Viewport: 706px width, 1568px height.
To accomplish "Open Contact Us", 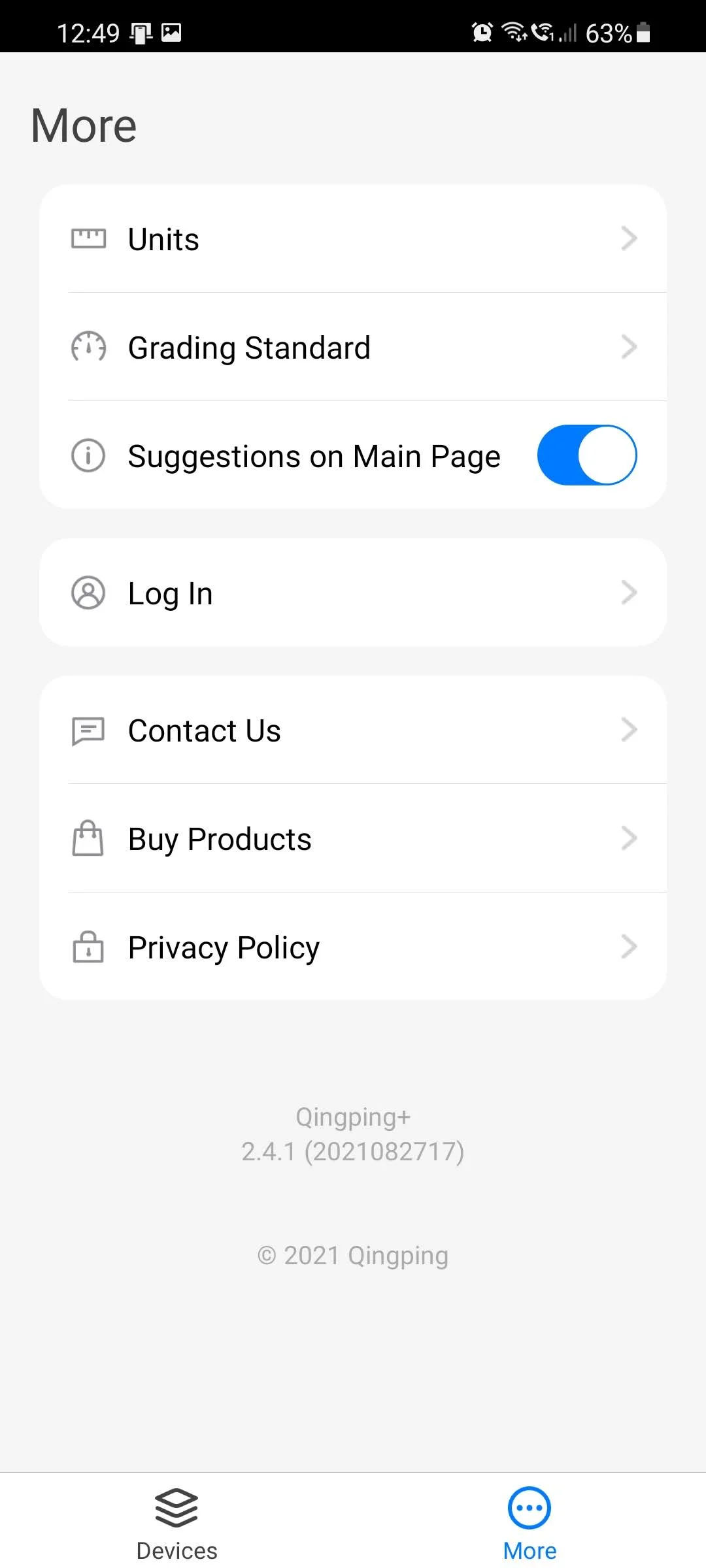I will [x=353, y=730].
